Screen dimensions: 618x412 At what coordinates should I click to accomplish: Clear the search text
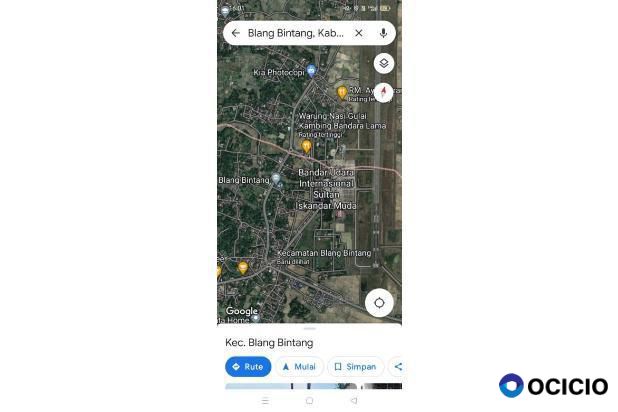coord(358,33)
